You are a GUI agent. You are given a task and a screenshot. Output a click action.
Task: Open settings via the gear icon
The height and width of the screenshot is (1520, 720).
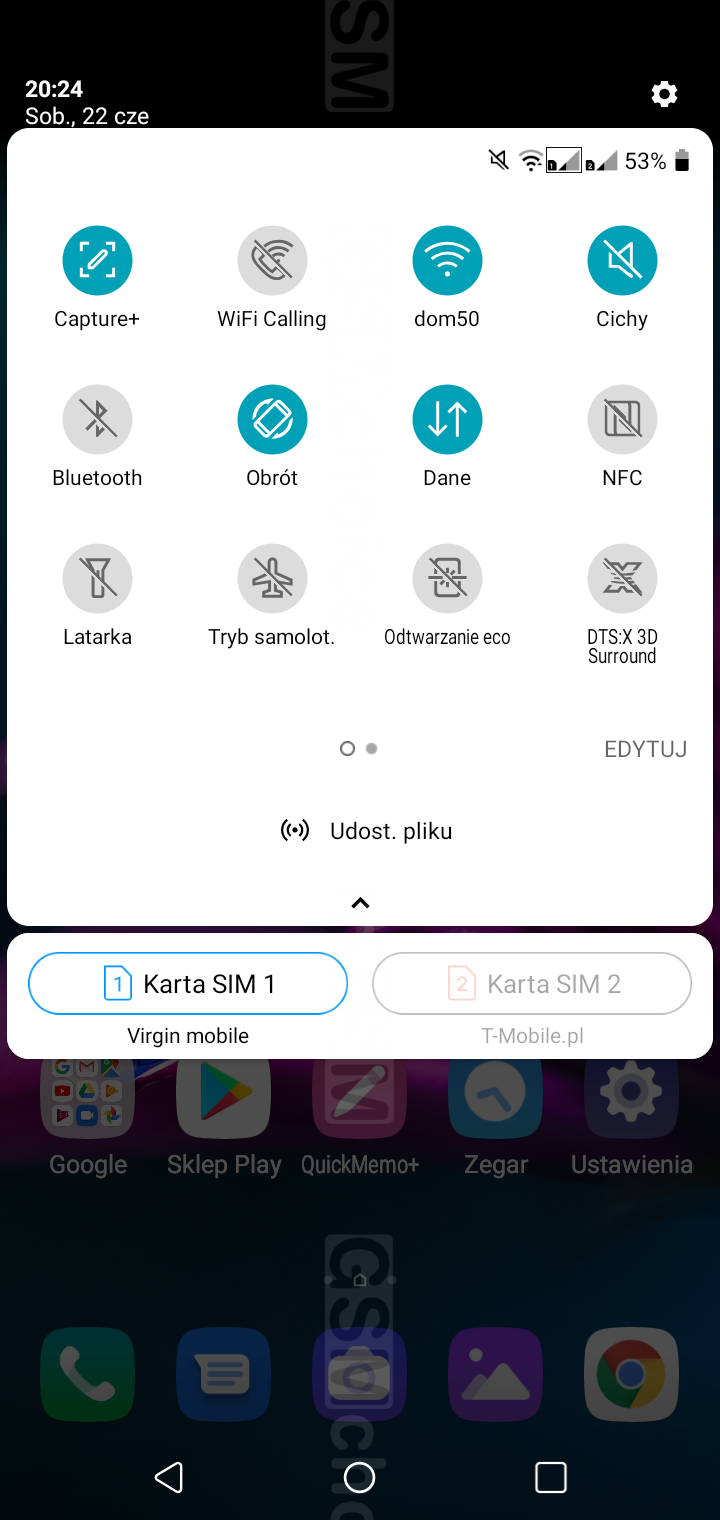pyautogui.click(x=664, y=94)
